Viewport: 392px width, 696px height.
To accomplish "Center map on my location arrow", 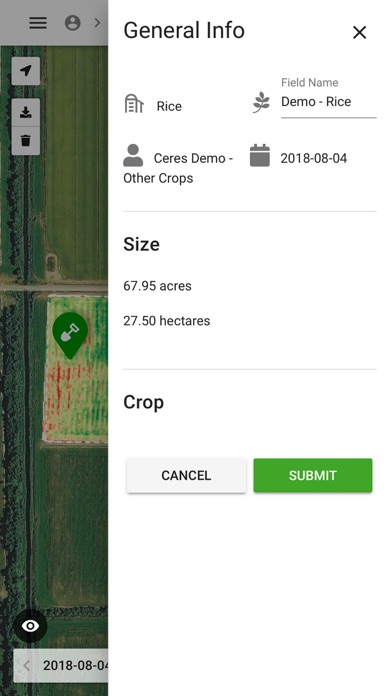I will point(26,71).
